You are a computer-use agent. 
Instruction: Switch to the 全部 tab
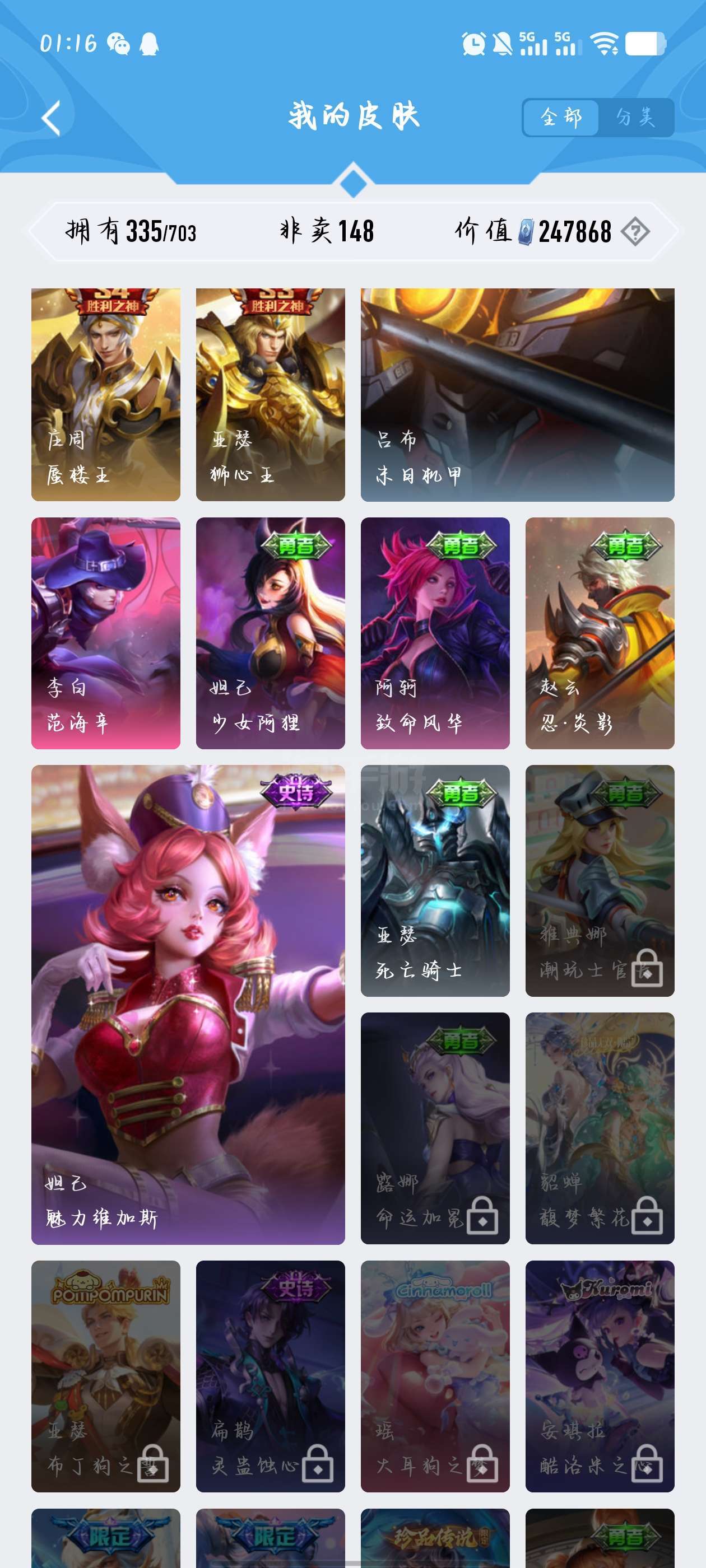[x=561, y=117]
